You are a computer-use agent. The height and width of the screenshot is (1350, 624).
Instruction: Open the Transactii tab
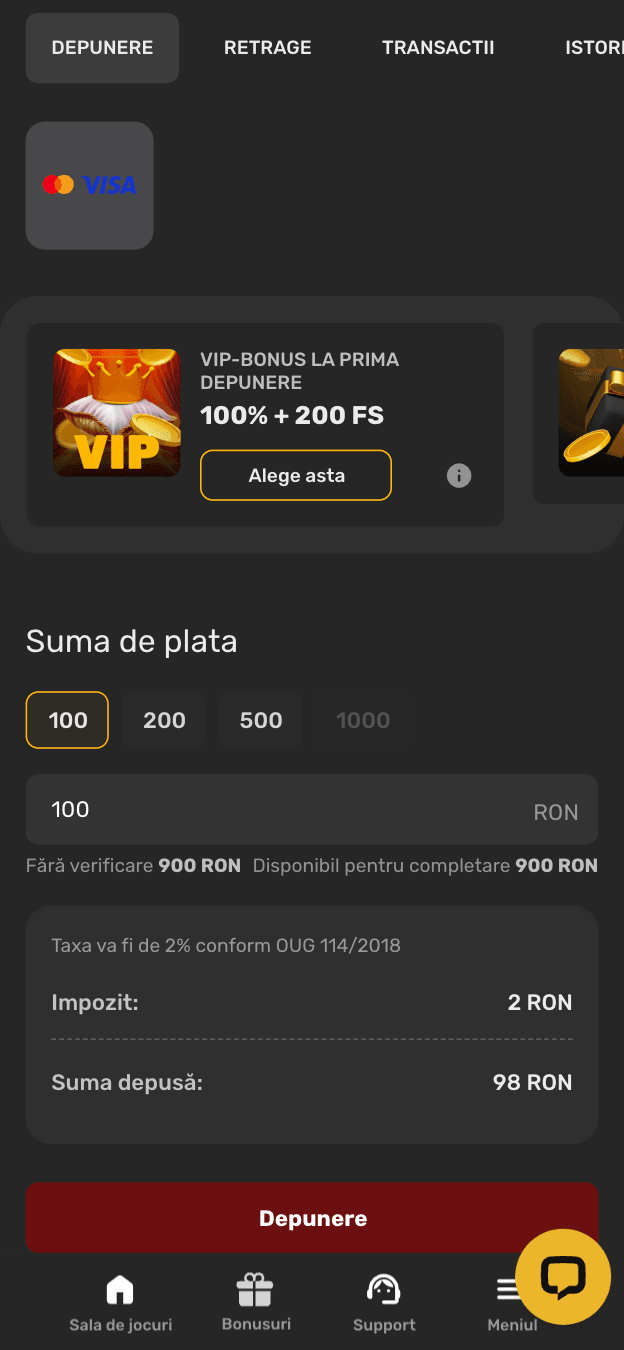pyautogui.click(x=438, y=48)
